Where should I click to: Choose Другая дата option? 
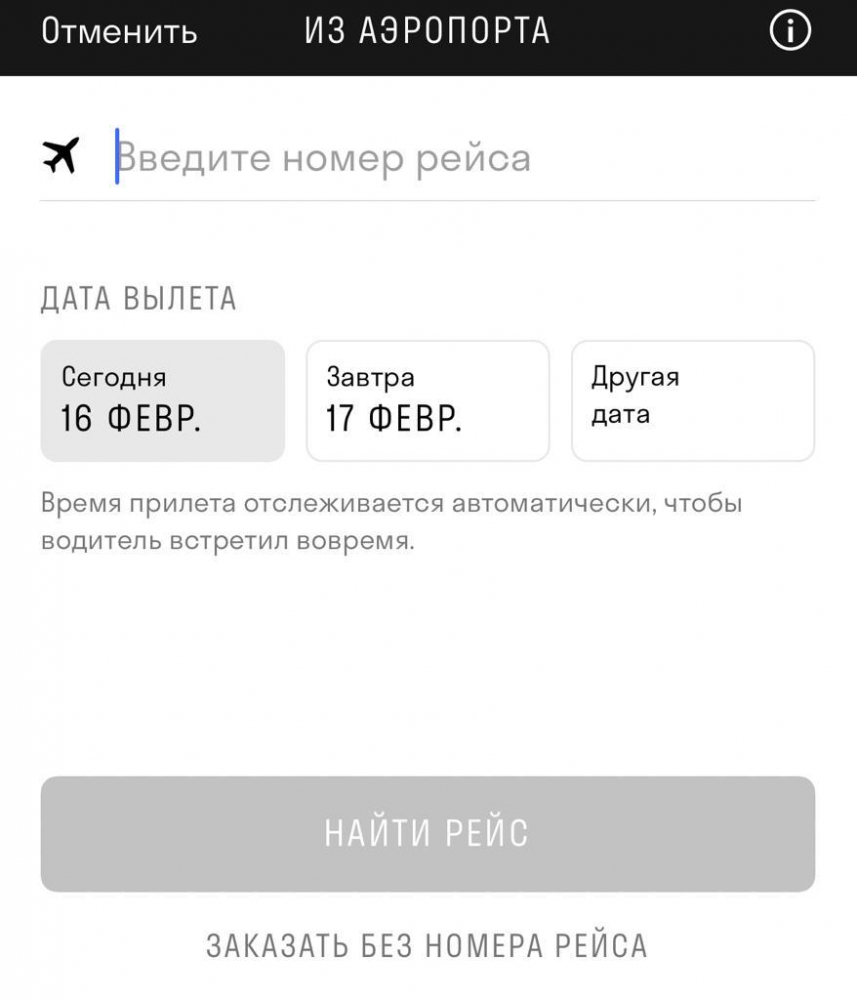tap(692, 400)
